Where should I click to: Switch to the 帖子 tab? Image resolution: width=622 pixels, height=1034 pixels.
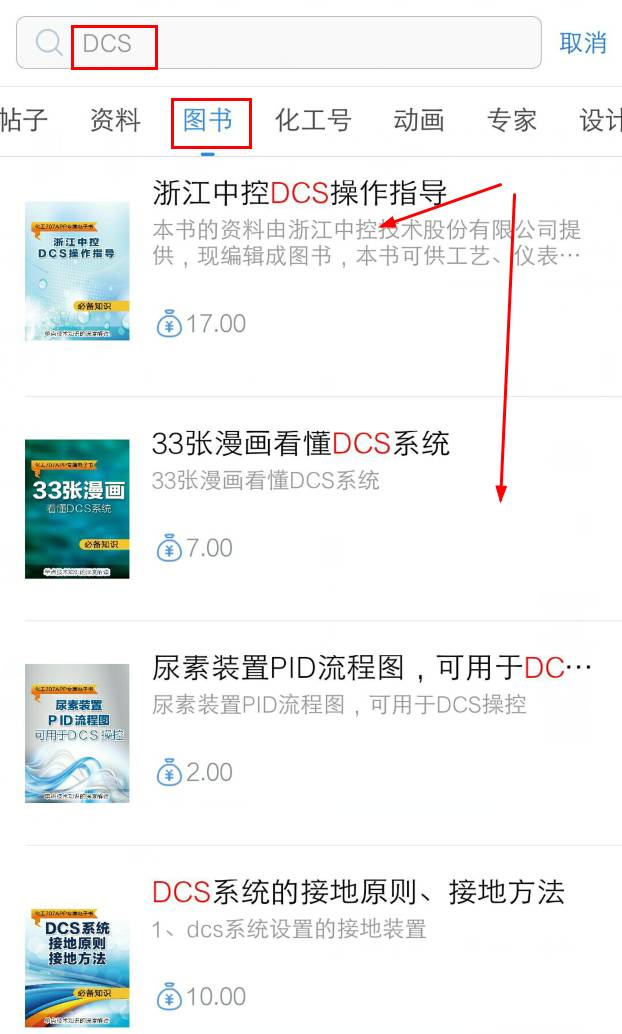(24, 121)
